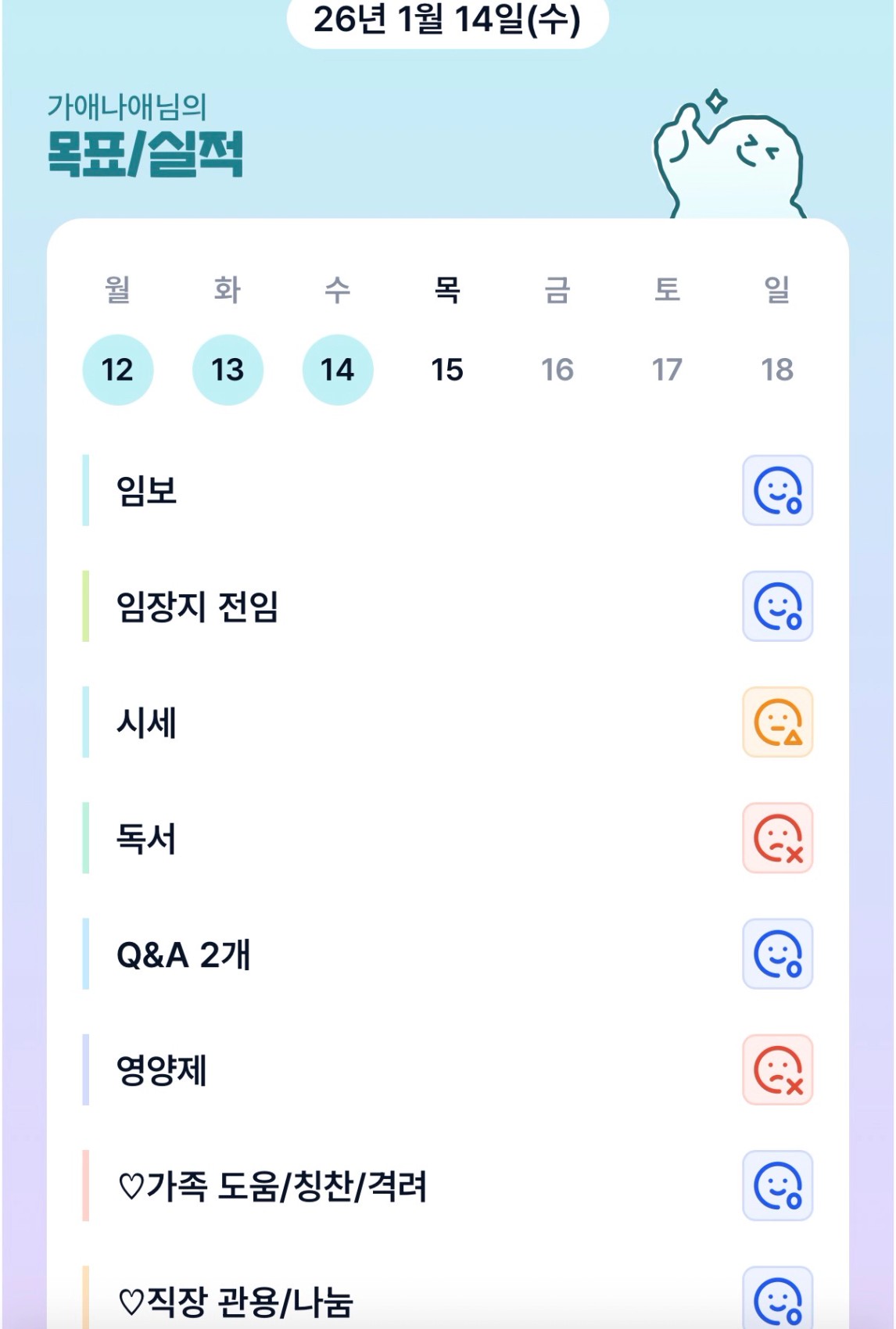
Task: Tap the red status icon for 영양제
Action: [x=777, y=1069]
